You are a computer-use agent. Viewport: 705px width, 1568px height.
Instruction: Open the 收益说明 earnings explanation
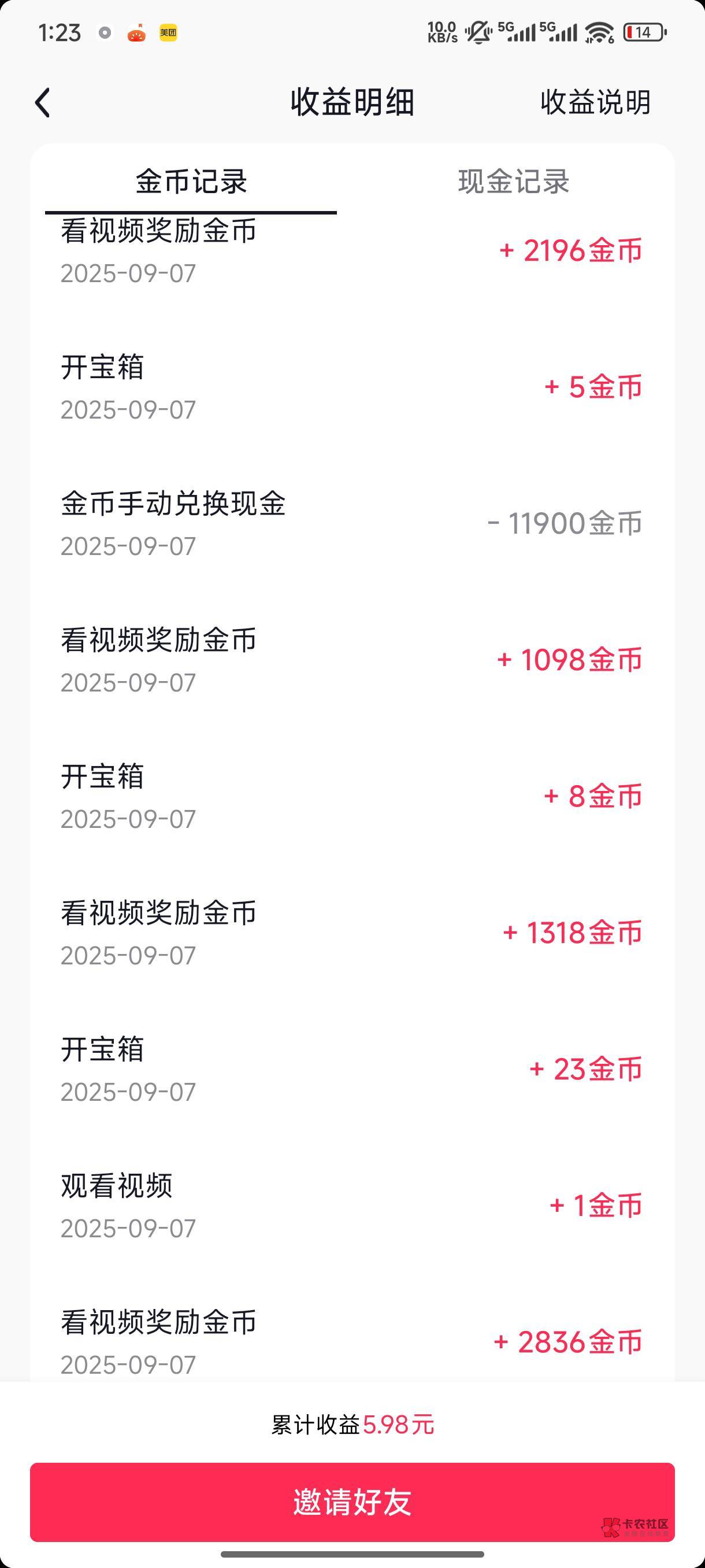point(595,102)
